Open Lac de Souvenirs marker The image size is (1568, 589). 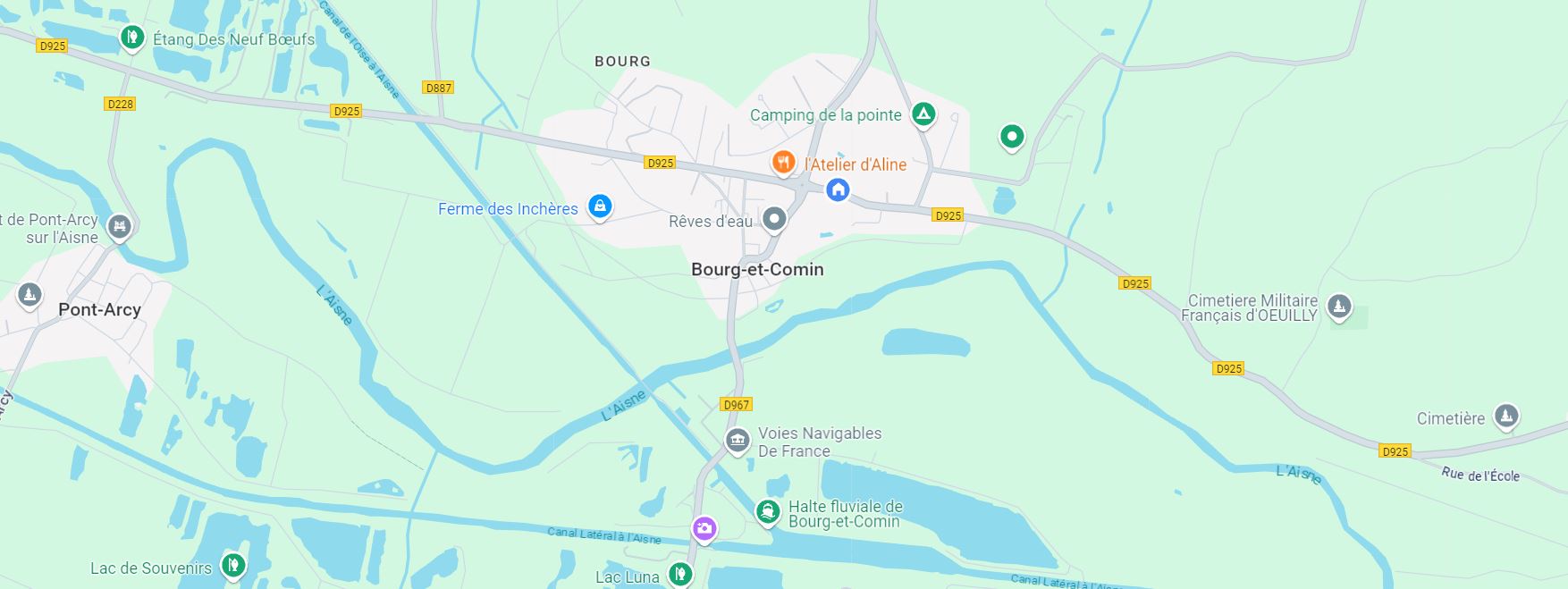point(233,565)
